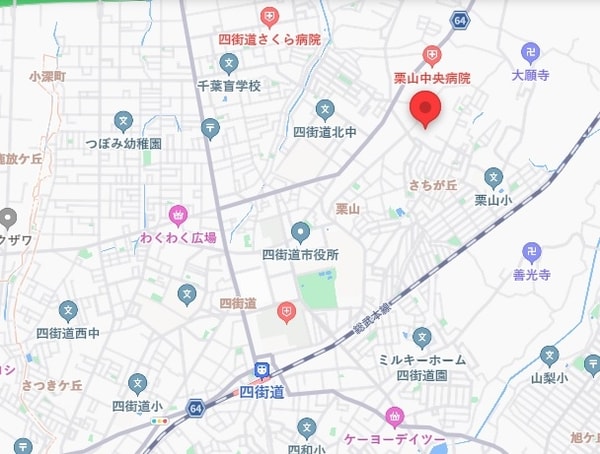
Task: Tap the ミルキーホーム四街道園 marker
Action: click(x=421, y=338)
